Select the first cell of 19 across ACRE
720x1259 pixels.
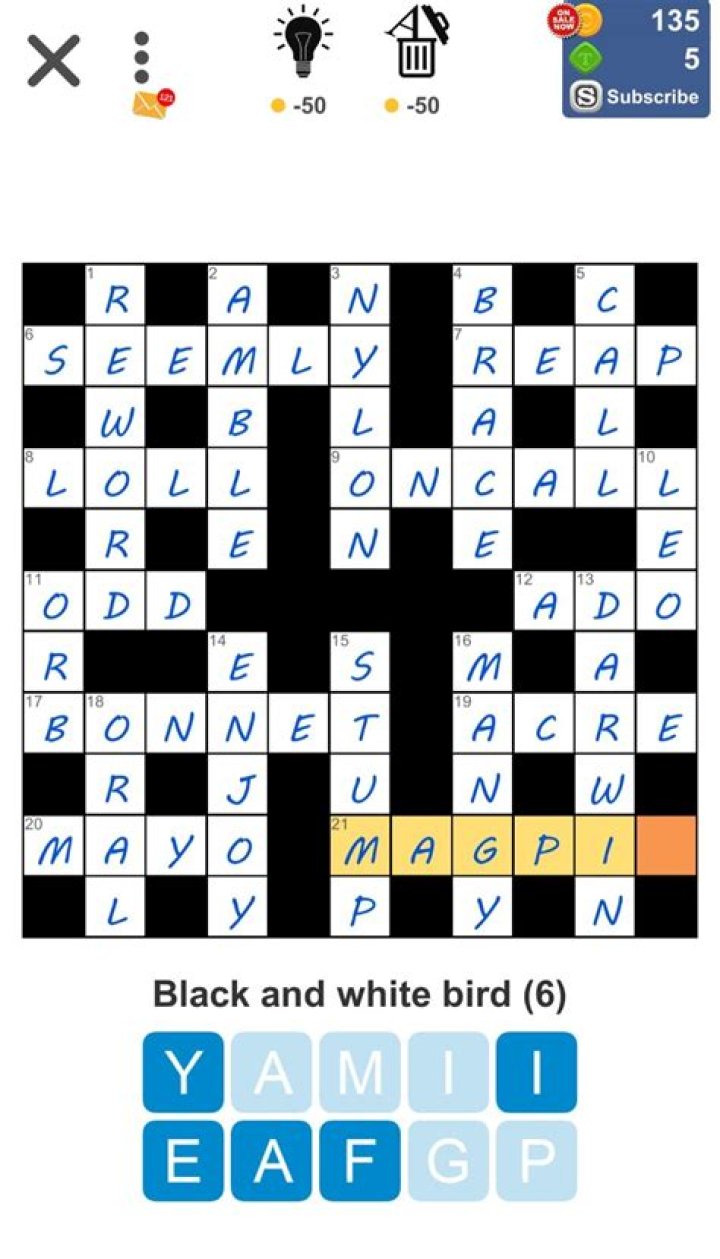483,724
